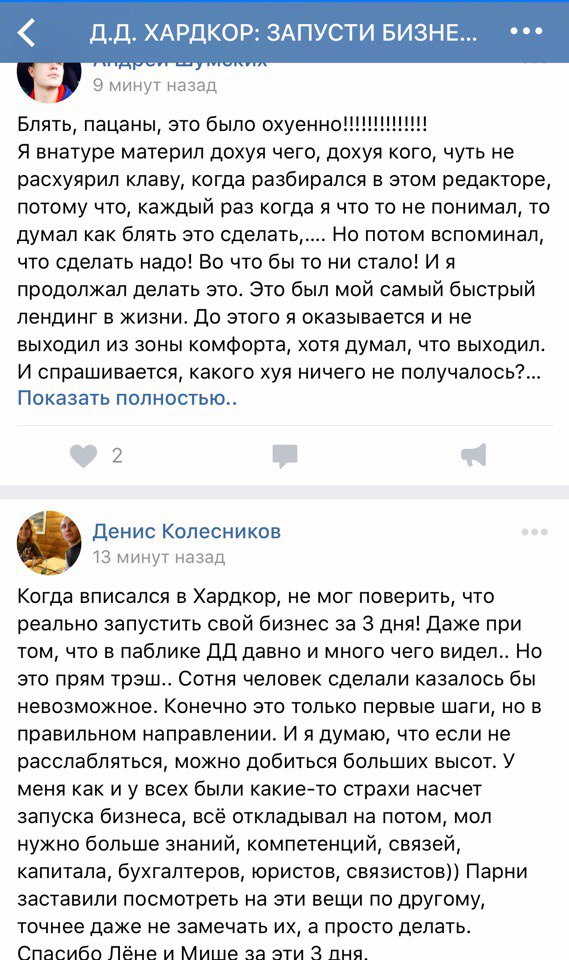The width and height of the screenshot is (569, 960).
Task: Open options menu on Денис Колесников's post
Action: click(534, 532)
